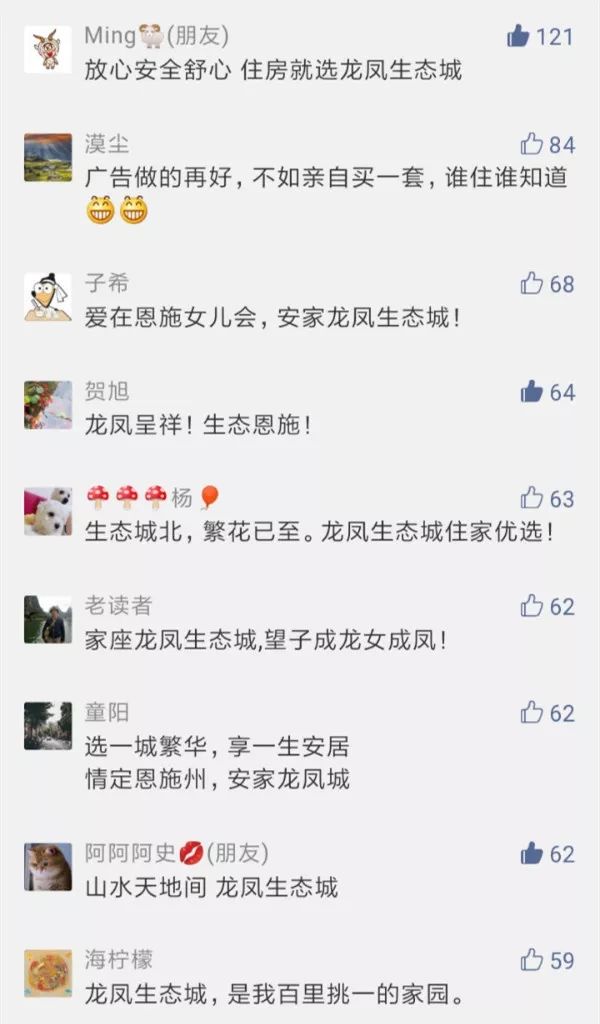600x1024 pixels.
Task: Unlike 阿阿阿史's comment
Action: pyautogui.click(x=531, y=853)
